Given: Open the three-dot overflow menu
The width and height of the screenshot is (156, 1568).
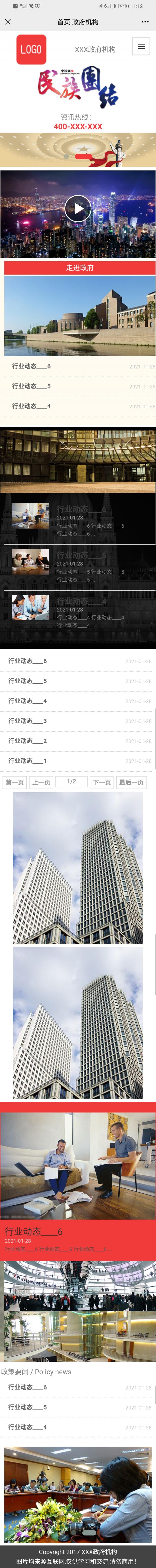Looking at the screenshot, I should click(145, 22).
